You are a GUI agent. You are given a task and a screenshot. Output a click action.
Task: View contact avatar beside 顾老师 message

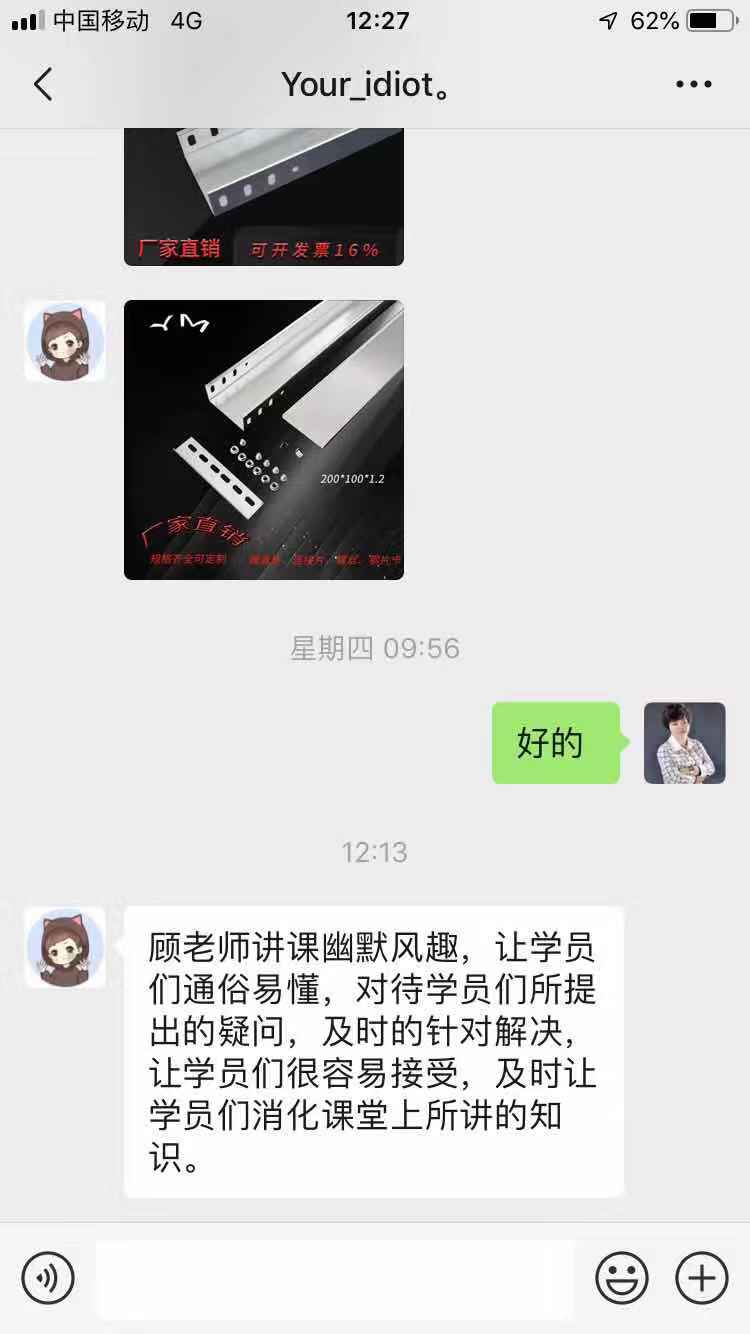65,947
